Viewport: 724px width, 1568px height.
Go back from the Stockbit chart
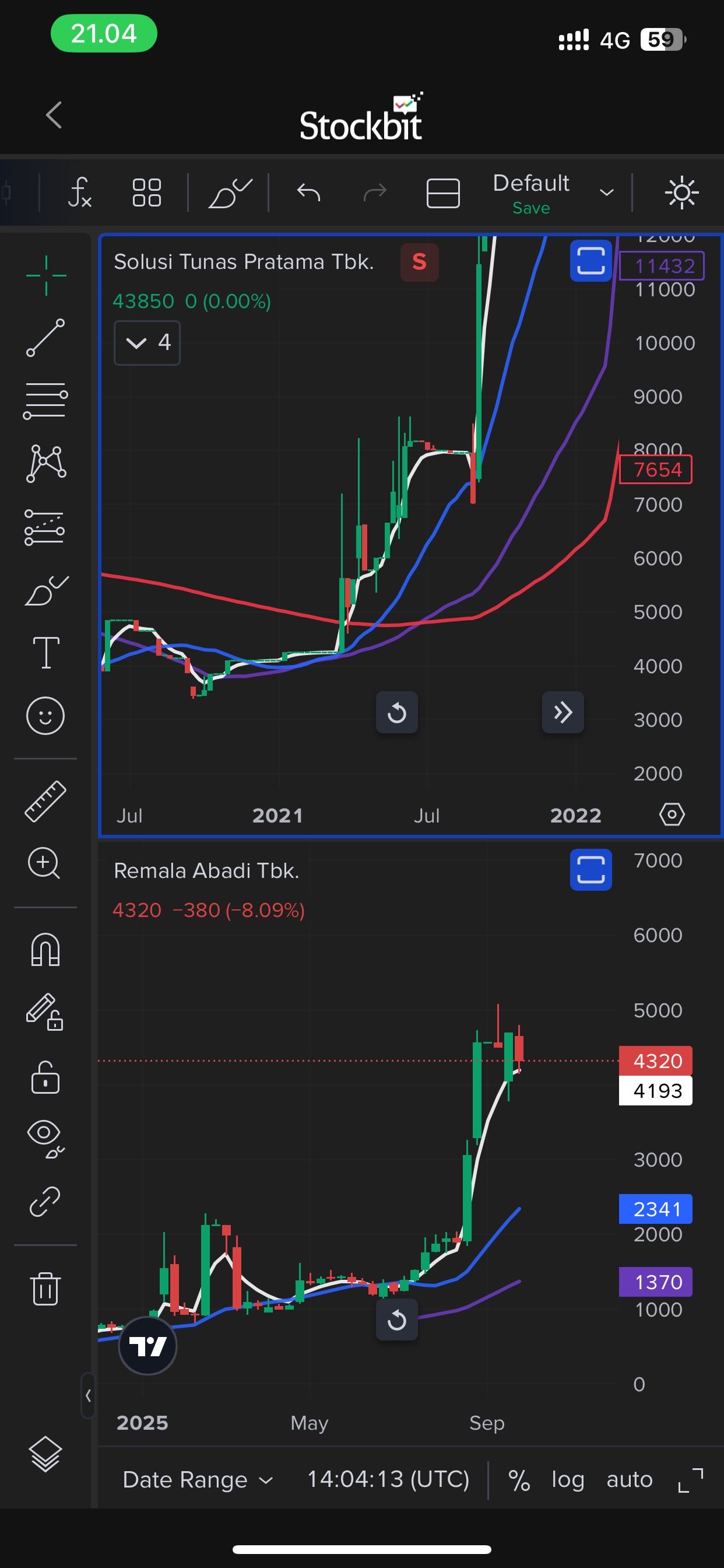click(x=54, y=115)
